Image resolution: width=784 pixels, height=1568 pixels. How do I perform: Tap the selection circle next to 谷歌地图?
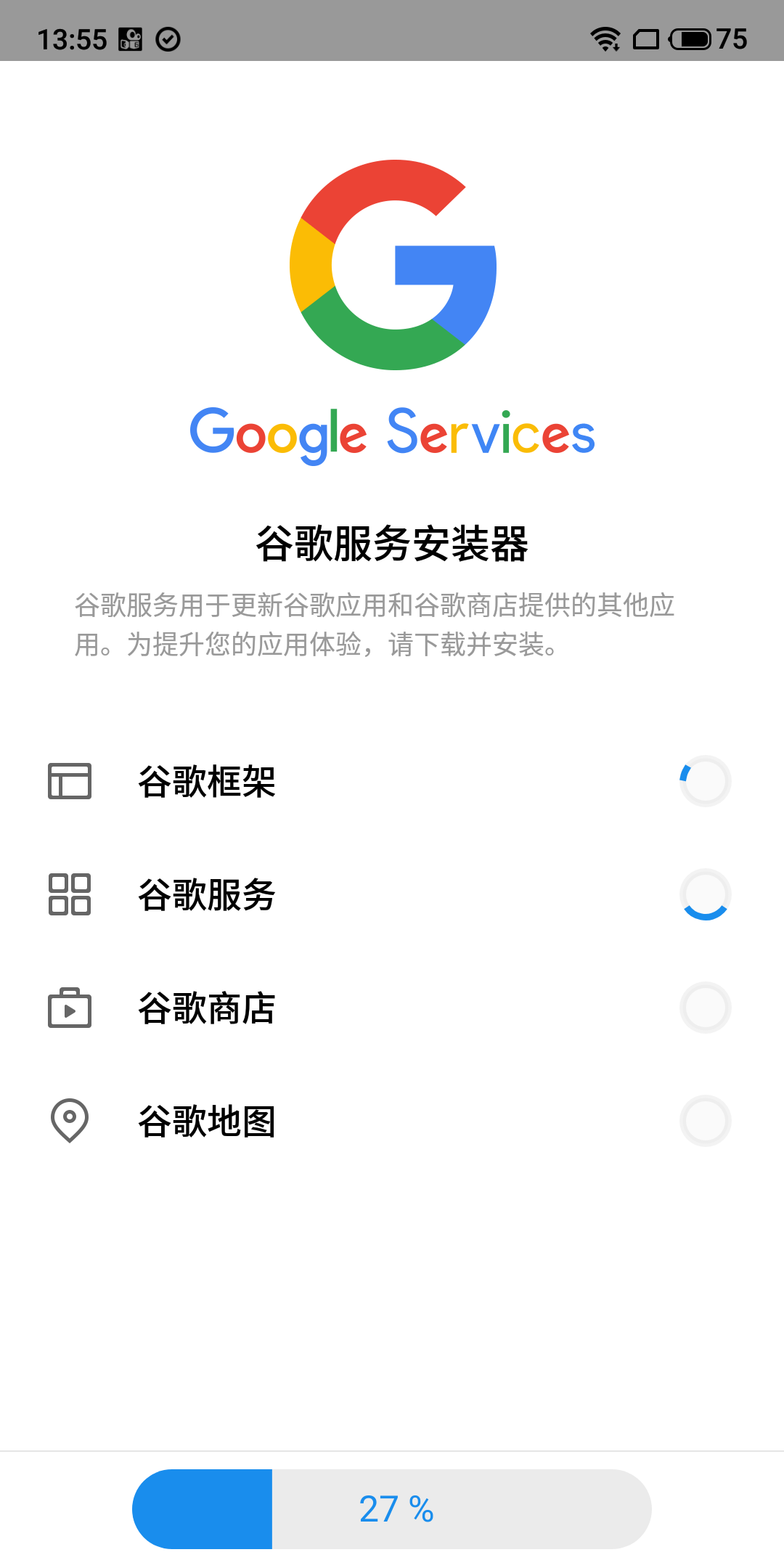(705, 1121)
